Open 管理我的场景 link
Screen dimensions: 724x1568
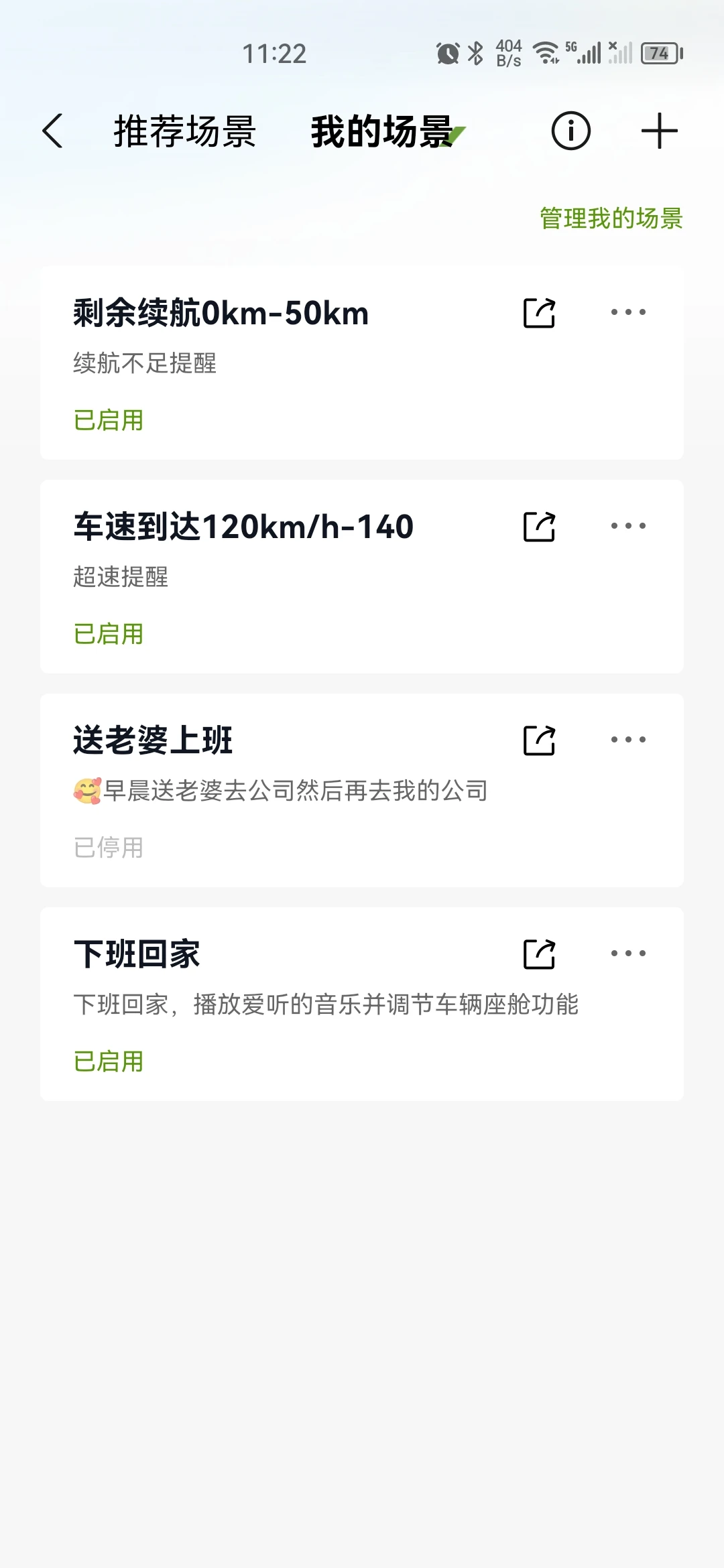611,218
